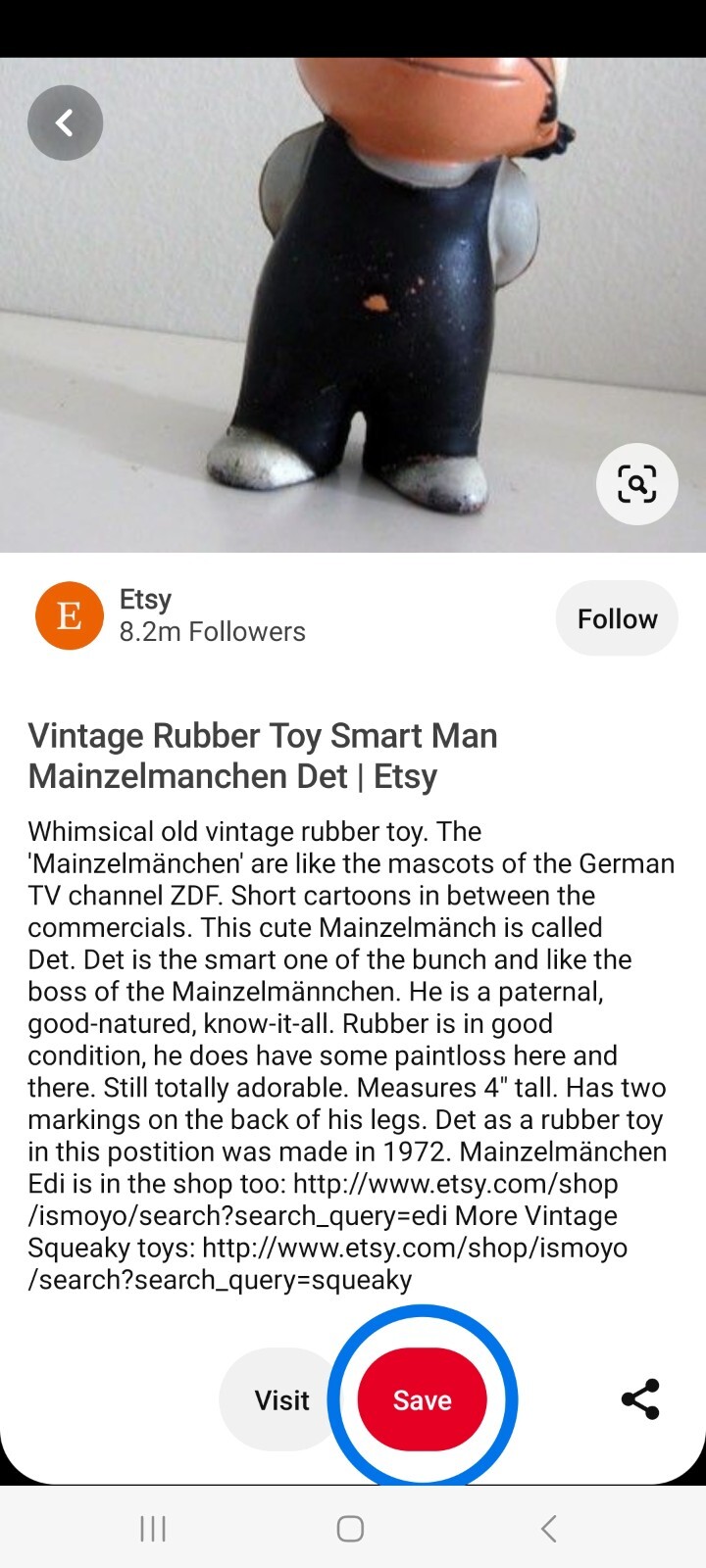Go back using the top-left arrow

(x=65, y=122)
